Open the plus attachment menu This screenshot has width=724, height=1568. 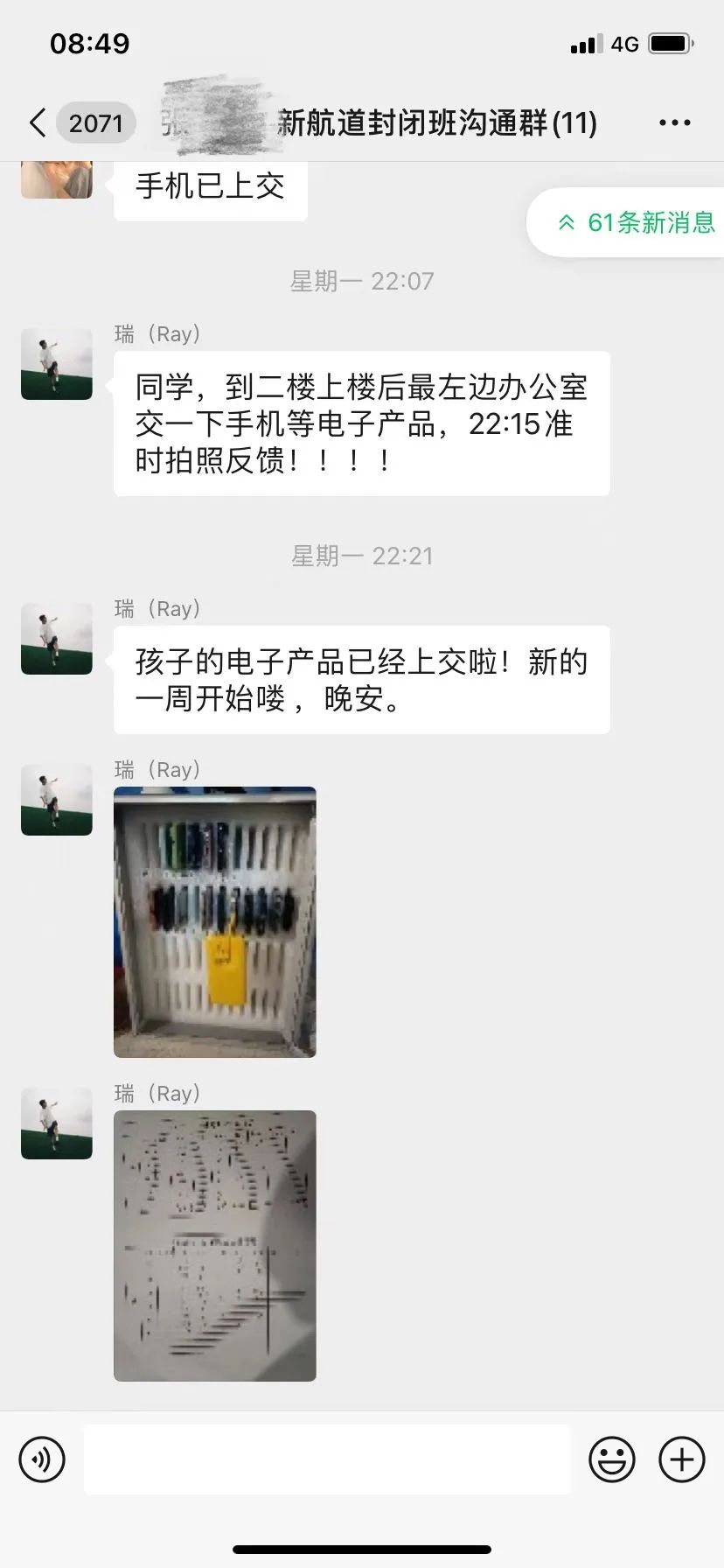tap(681, 1459)
